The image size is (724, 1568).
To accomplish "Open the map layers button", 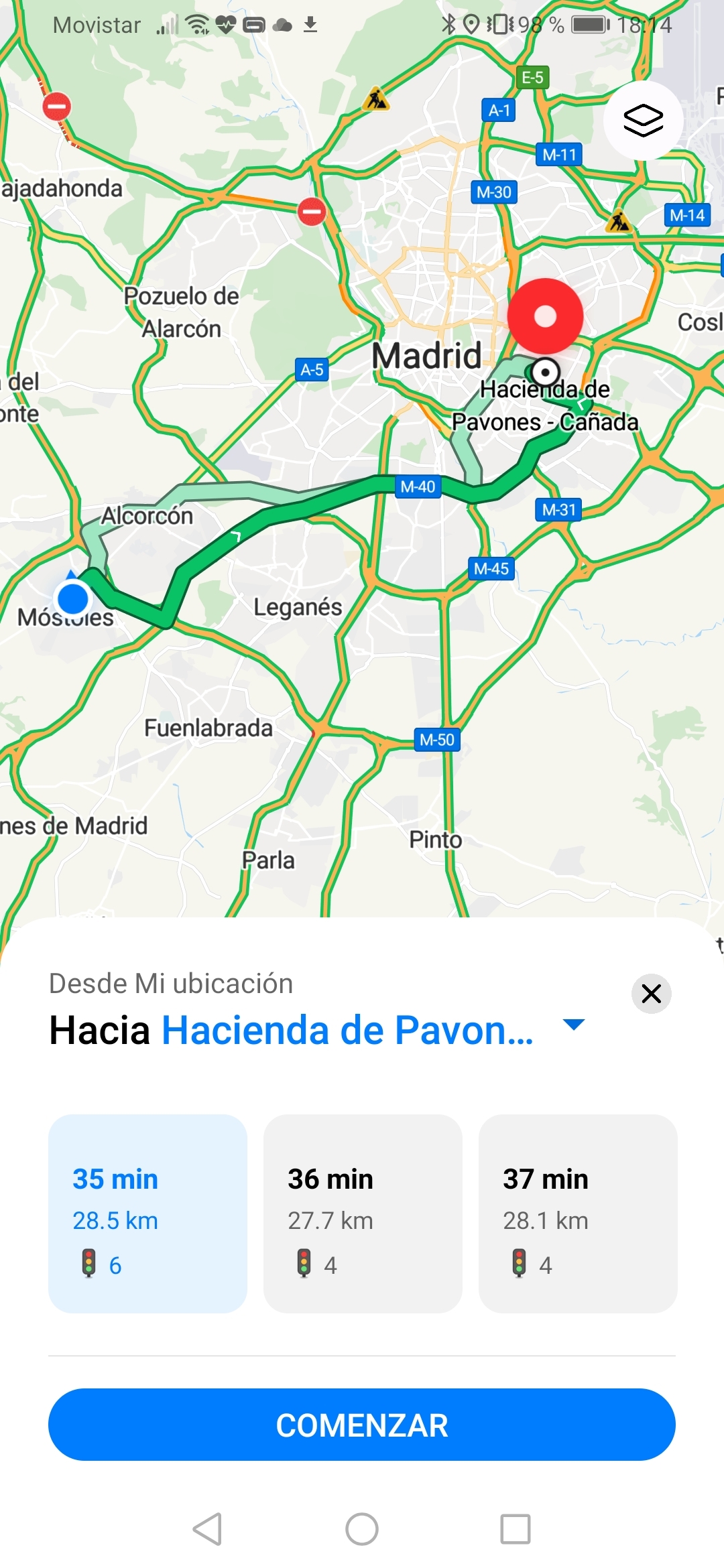I will (643, 121).
